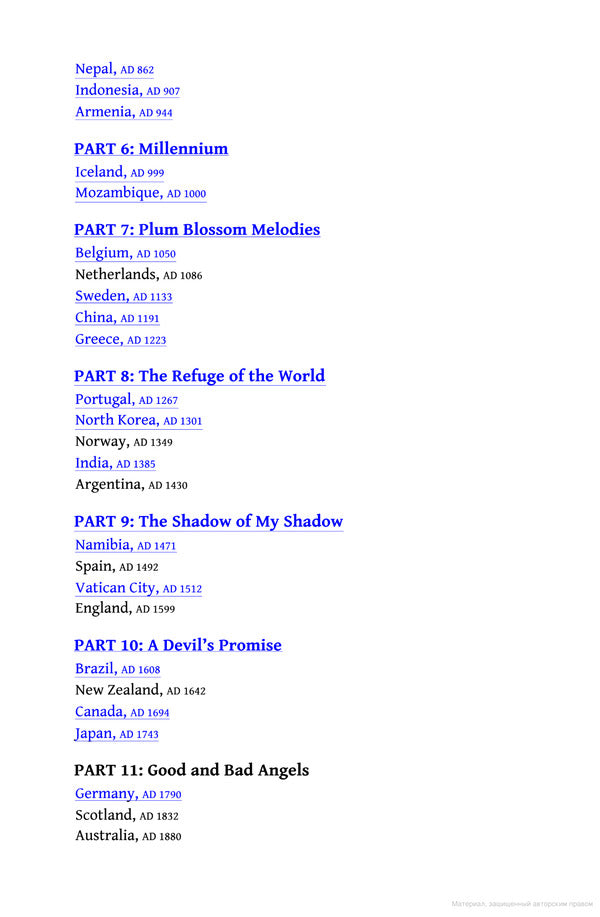The height and width of the screenshot is (917, 600).
Task: Open the North Korea, AD 1301 chapter
Action: tap(138, 420)
